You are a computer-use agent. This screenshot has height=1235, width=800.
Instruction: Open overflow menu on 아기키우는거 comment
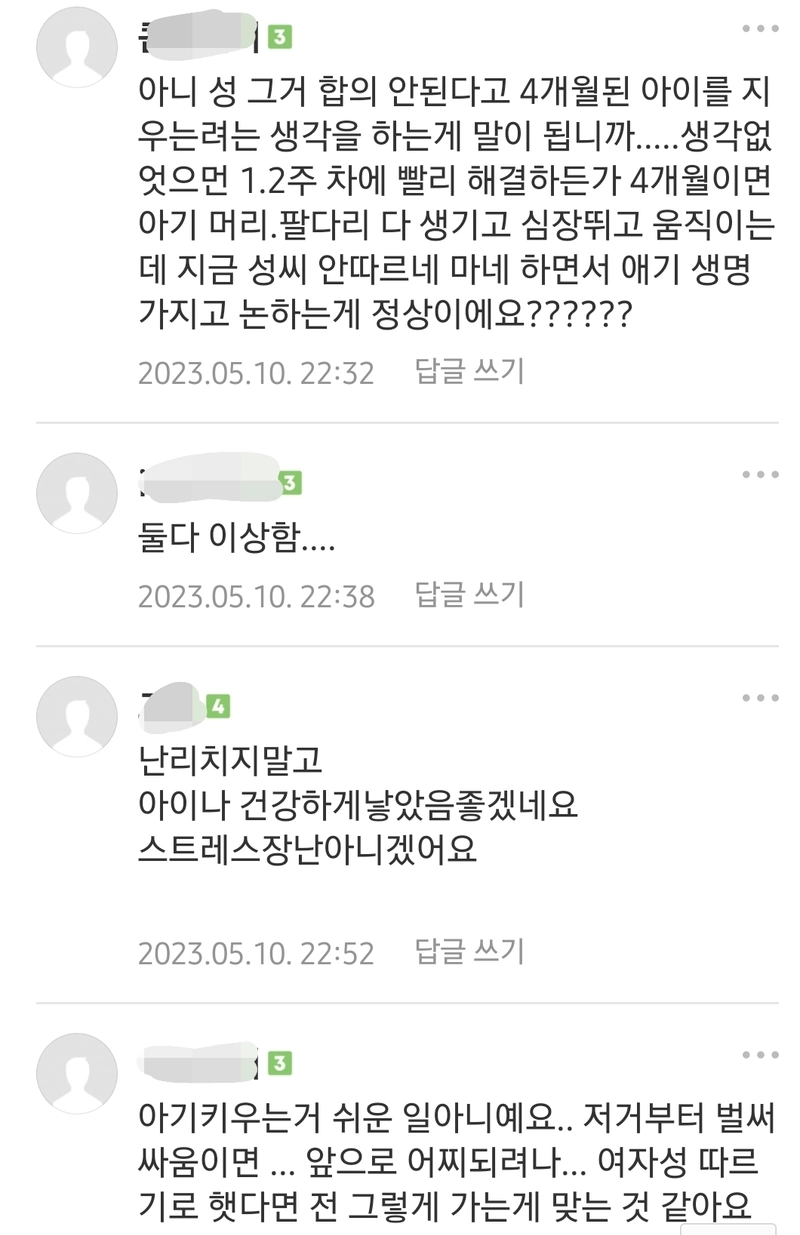[x=760, y=1054]
